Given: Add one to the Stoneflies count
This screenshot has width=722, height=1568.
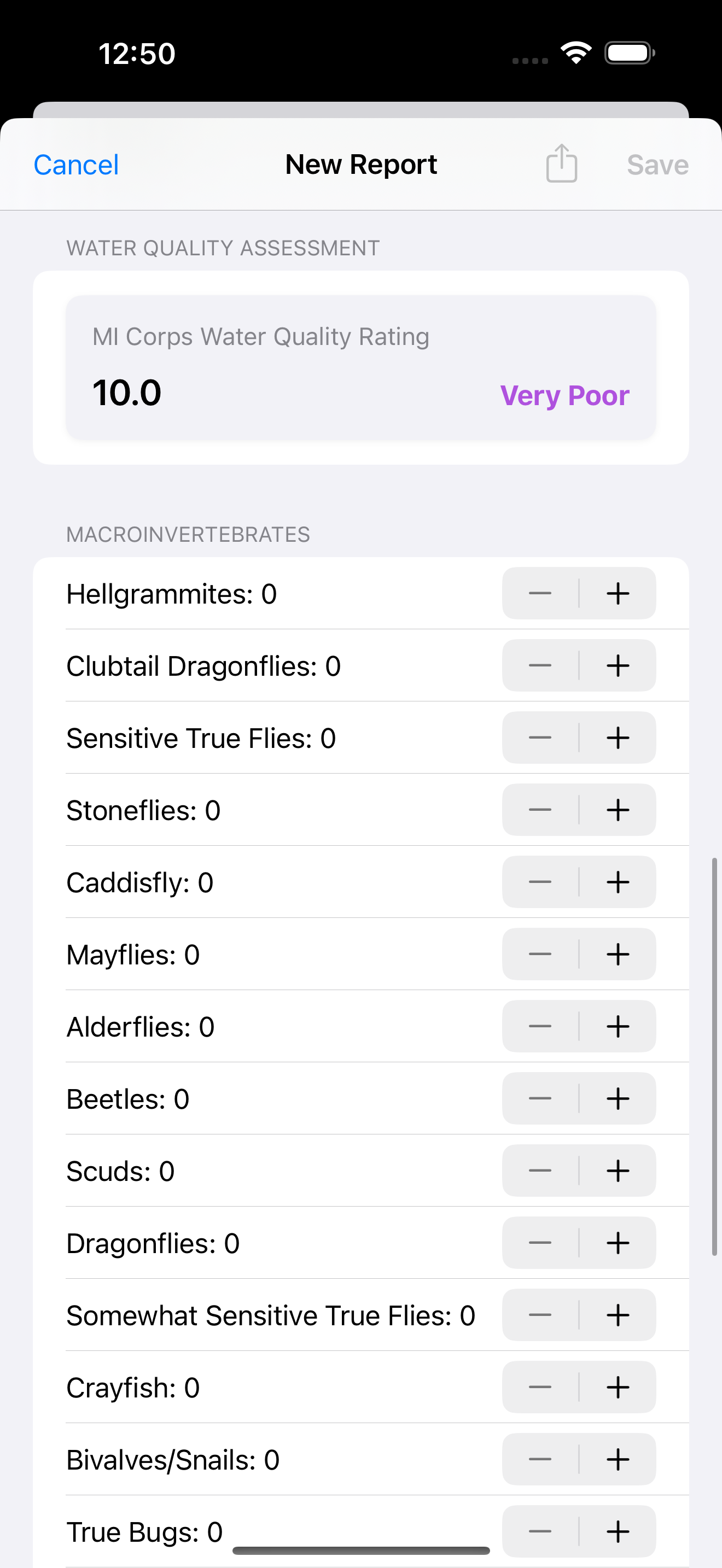Looking at the screenshot, I should 618,810.
